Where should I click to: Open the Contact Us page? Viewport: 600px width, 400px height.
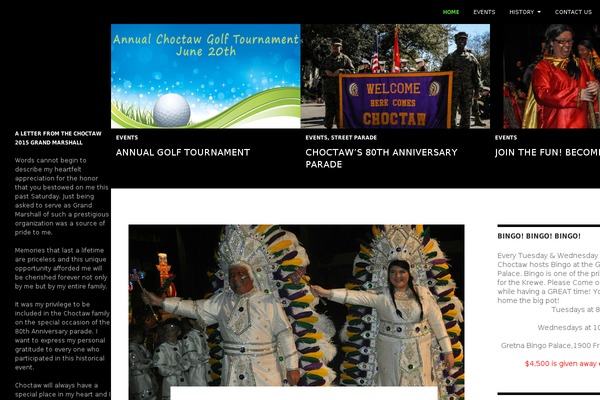click(573, 12)
